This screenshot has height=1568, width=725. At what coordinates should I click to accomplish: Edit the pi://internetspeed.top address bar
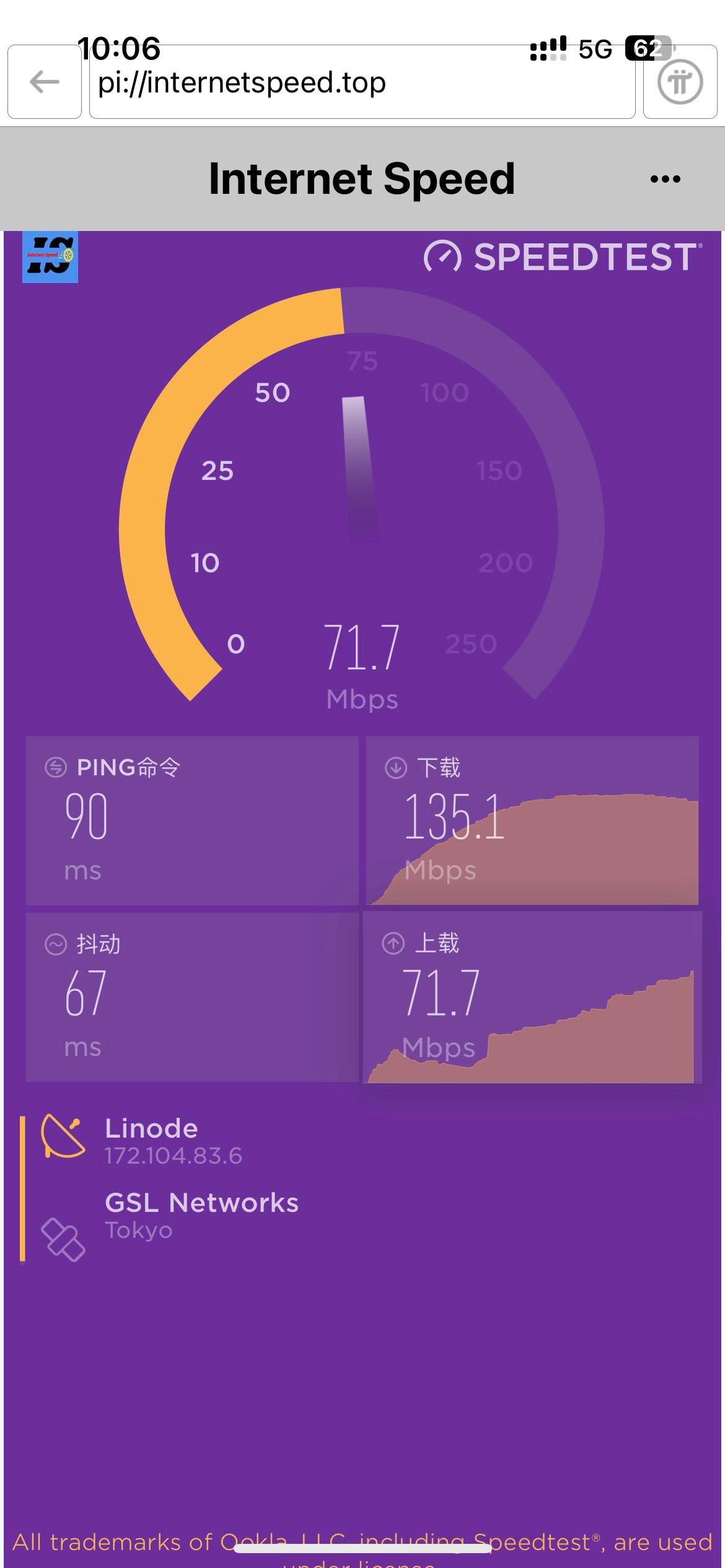(362, 82)
